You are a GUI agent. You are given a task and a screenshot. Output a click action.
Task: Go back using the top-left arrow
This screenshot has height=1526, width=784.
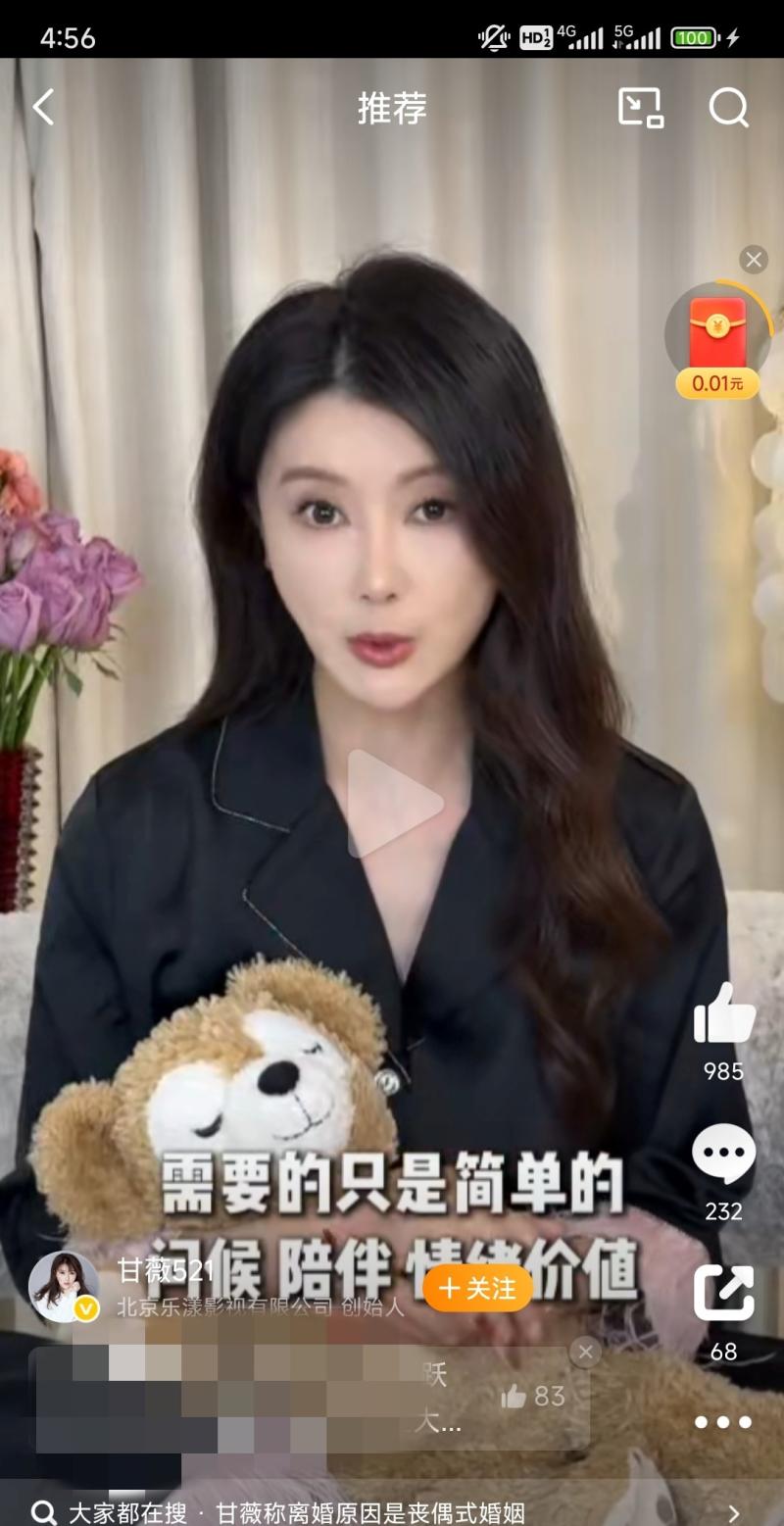[x=44, y=107]
